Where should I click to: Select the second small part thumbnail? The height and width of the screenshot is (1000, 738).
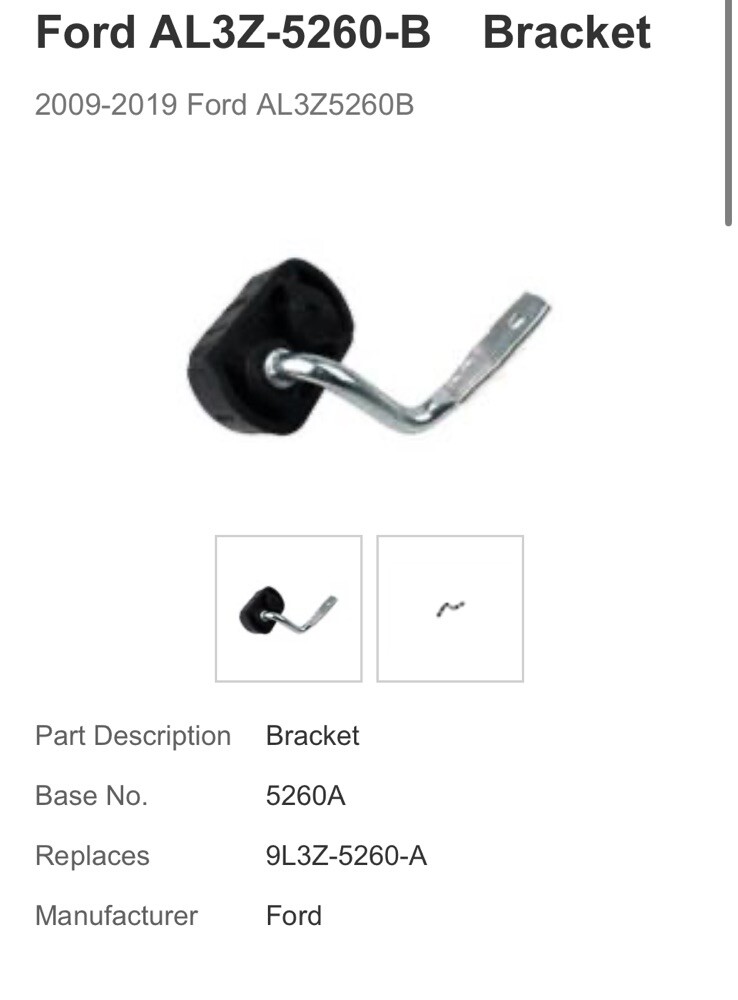click(450, 608)
